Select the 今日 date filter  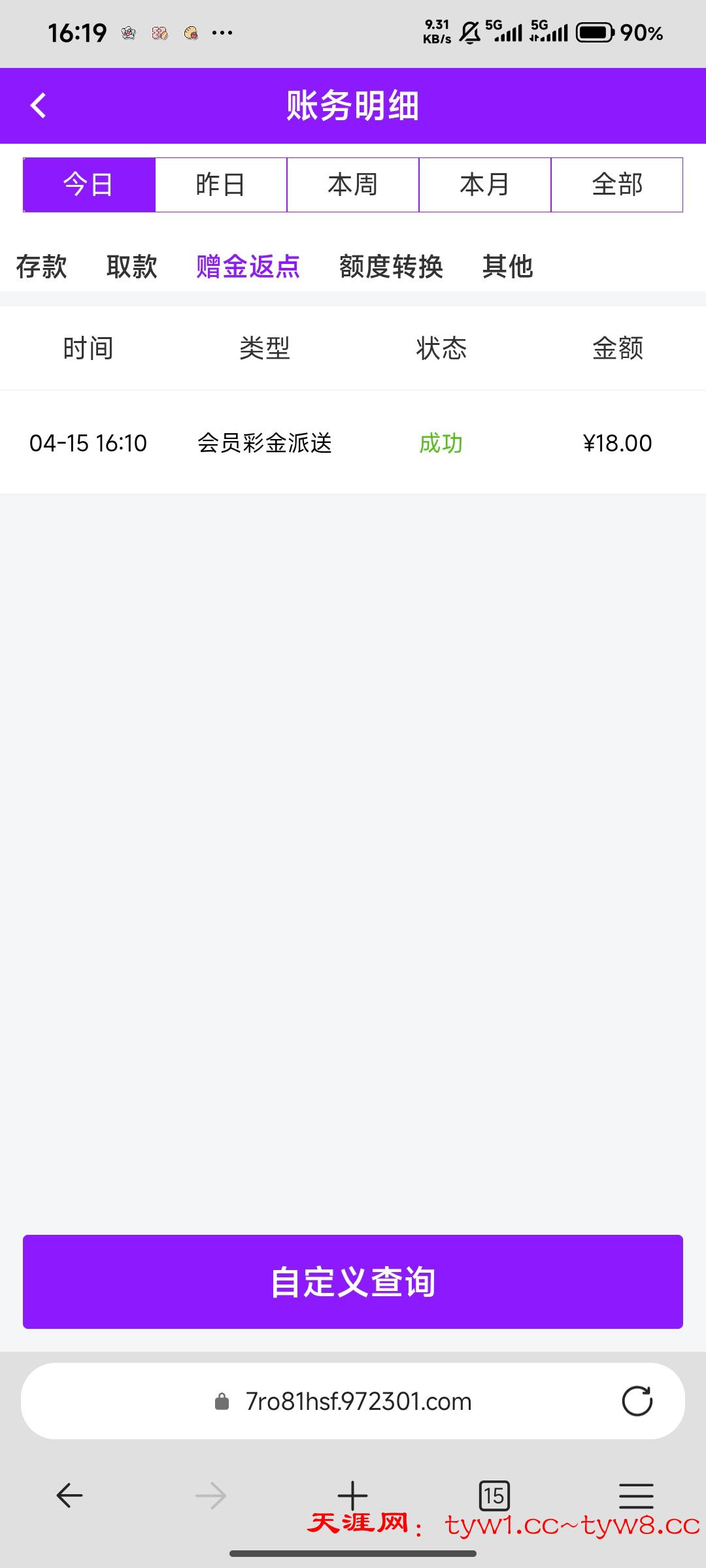coord(89,185)
